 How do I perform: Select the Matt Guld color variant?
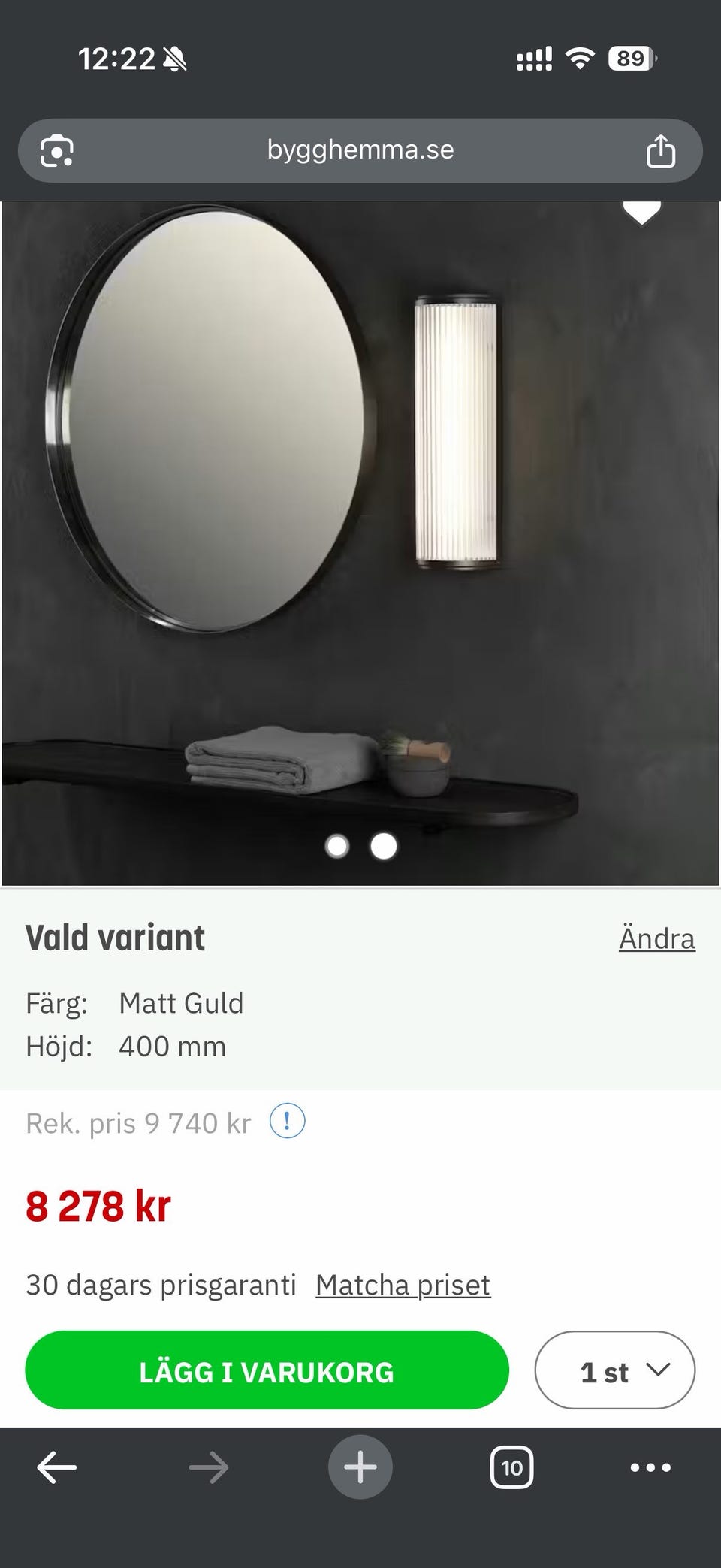(x=182, y=1003)
